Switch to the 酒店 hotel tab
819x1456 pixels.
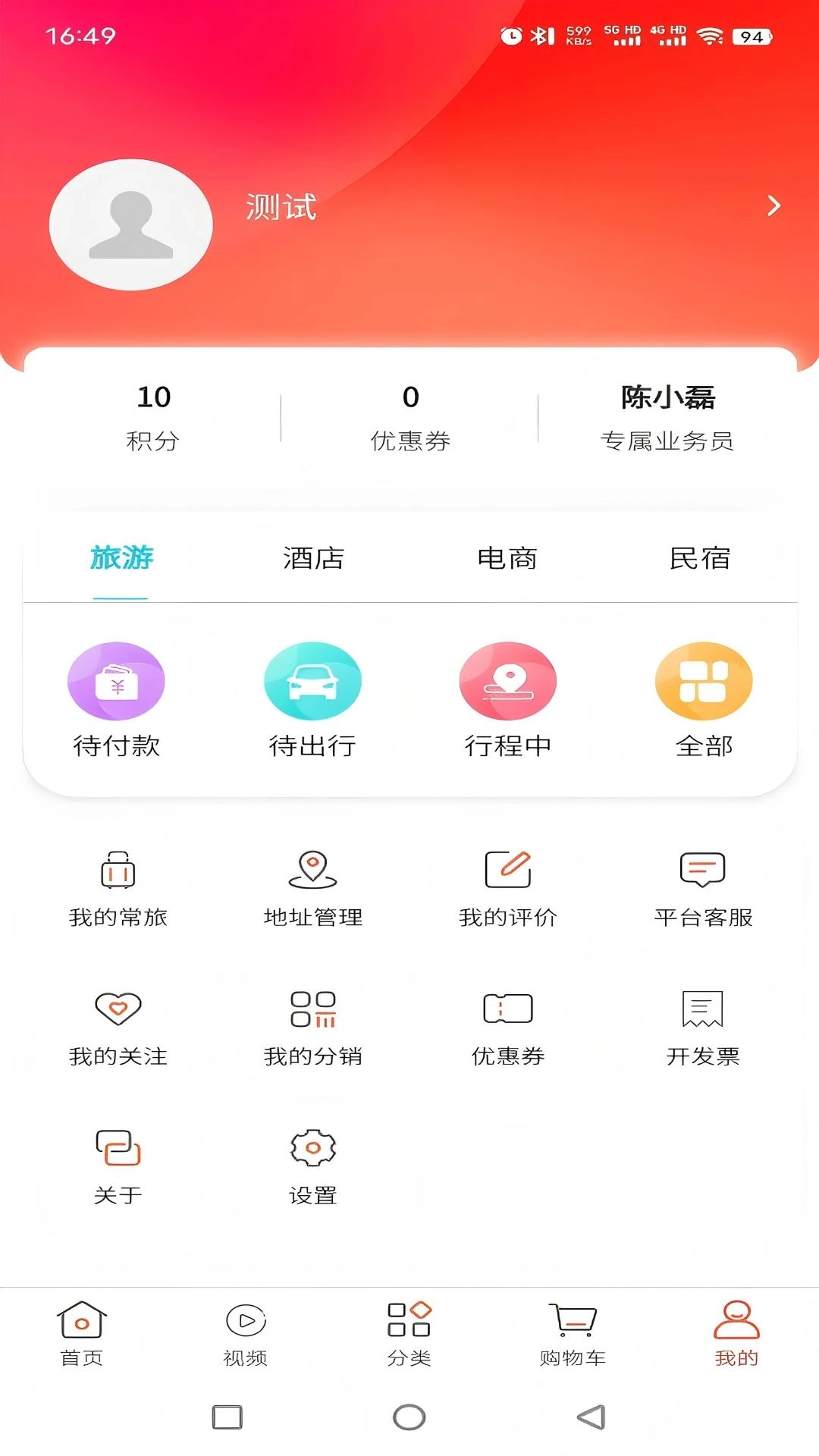[312, 559]
